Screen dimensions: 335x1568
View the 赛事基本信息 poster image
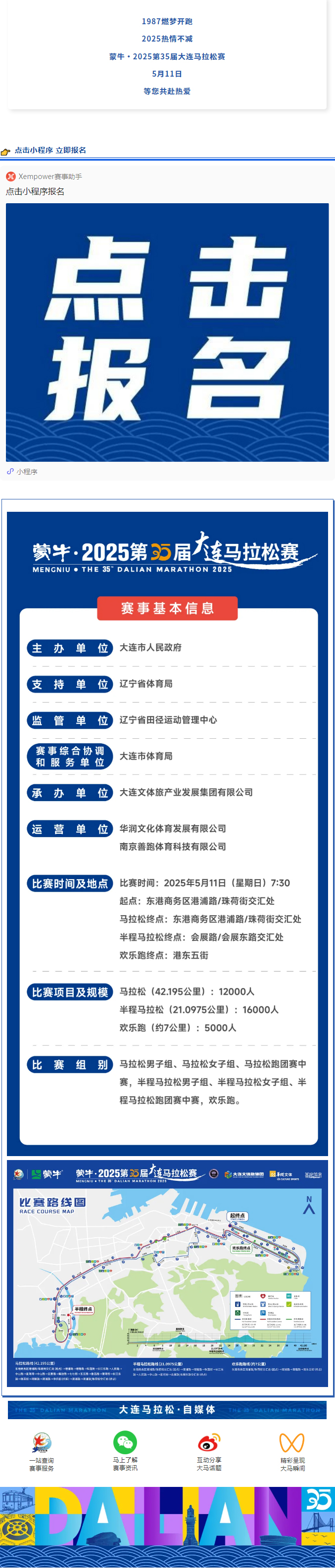167,833
